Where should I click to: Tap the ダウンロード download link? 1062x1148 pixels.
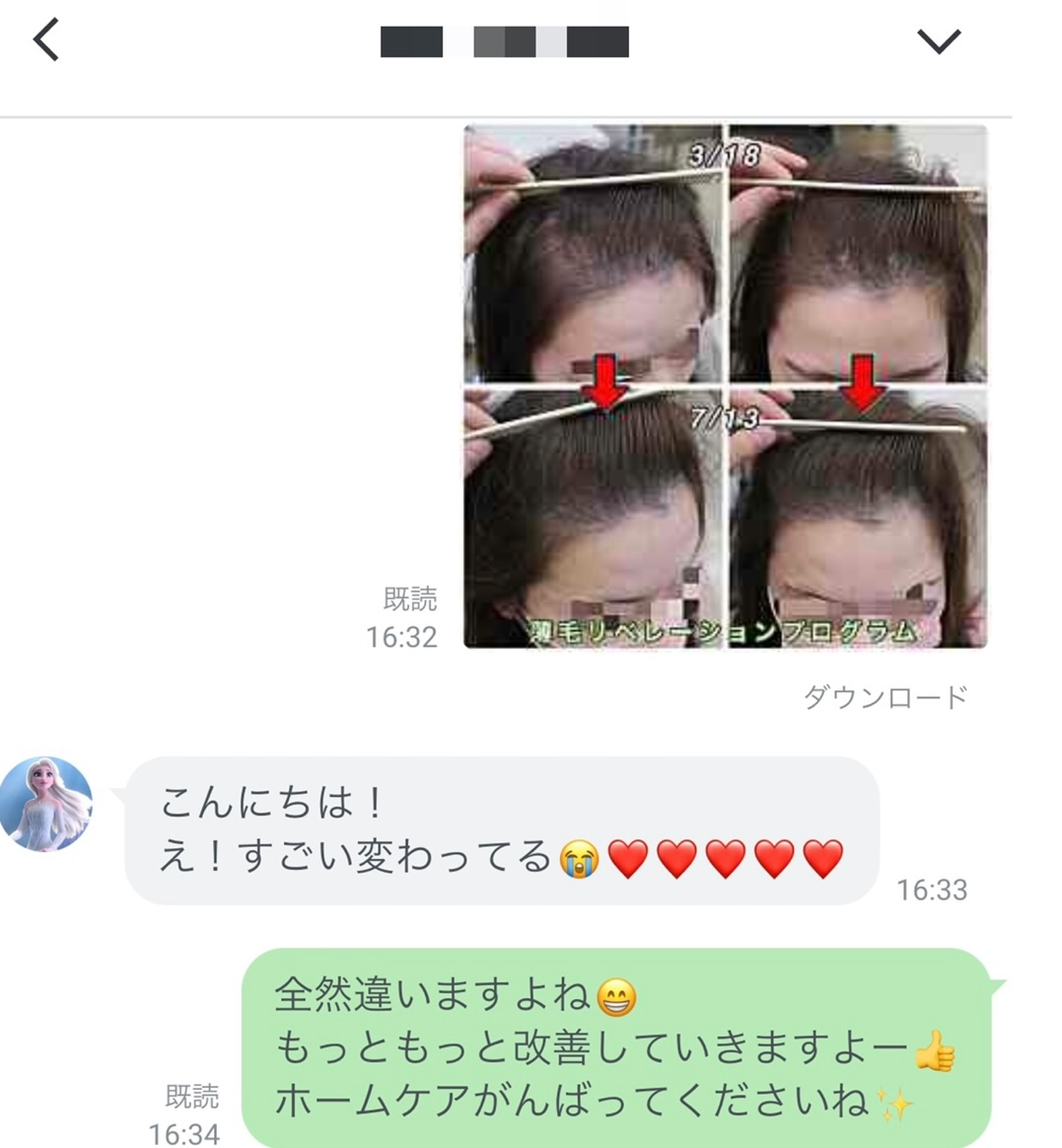tap(885, 697)
